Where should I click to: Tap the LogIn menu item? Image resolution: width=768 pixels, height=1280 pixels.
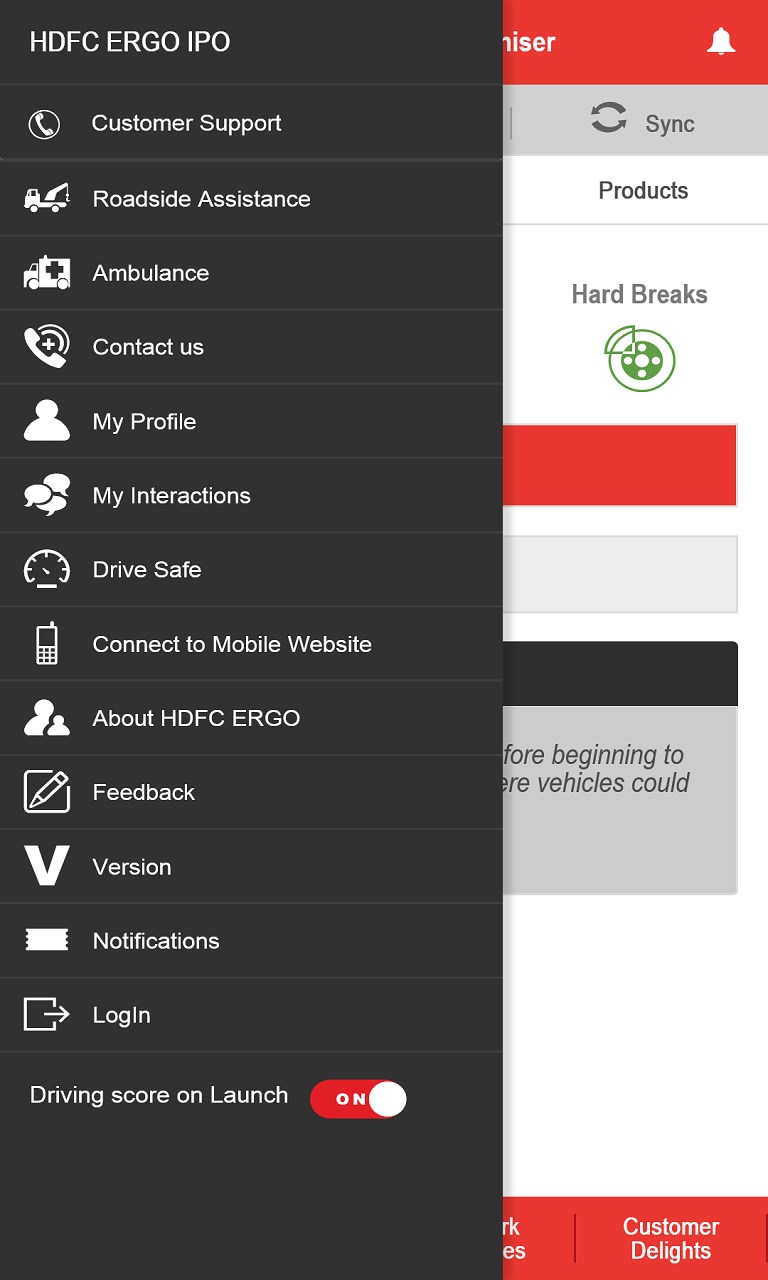point(122,1015)
